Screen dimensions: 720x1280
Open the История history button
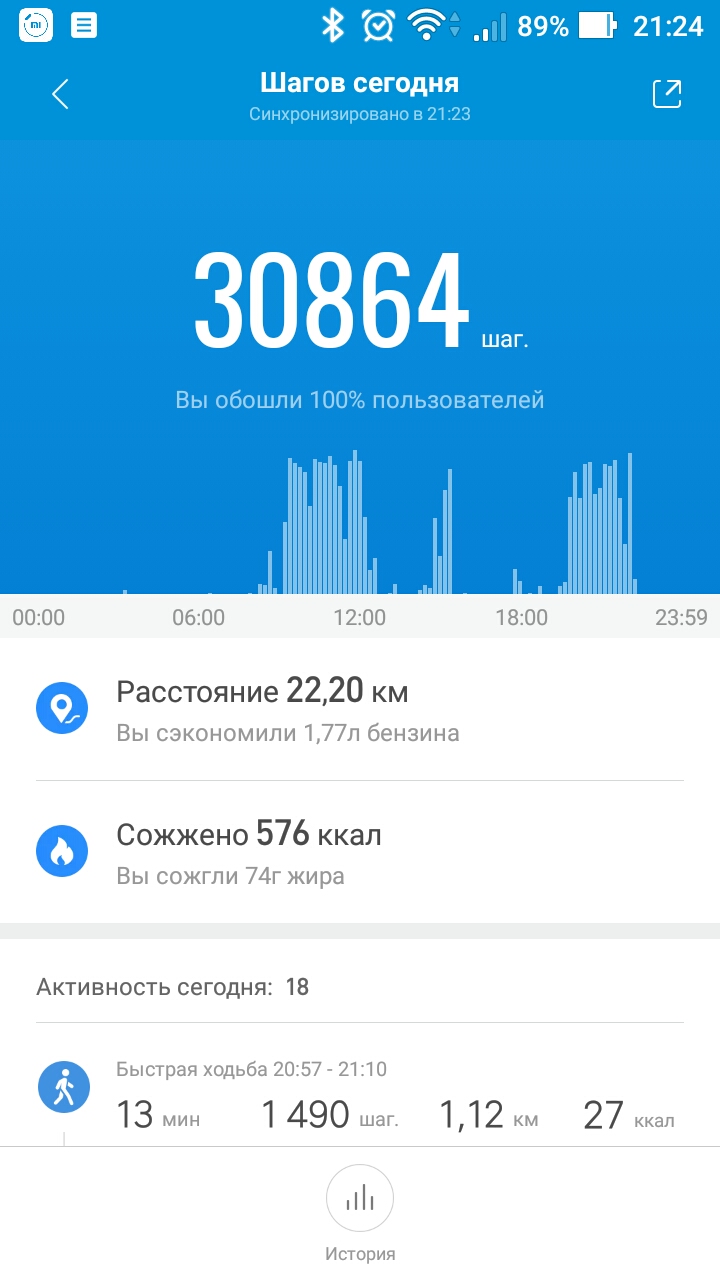click(360, 1214)
